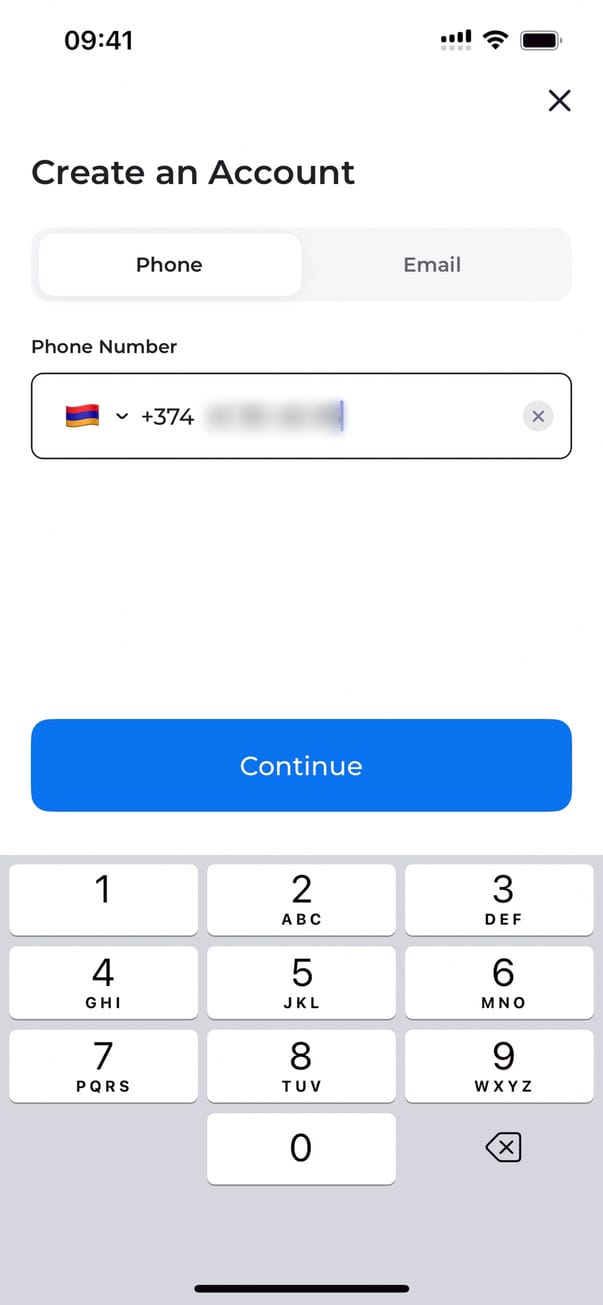The height and width of the screenshot is (1305, 603).
Task: Tap the Continue button
Action: tap(301, 766)
